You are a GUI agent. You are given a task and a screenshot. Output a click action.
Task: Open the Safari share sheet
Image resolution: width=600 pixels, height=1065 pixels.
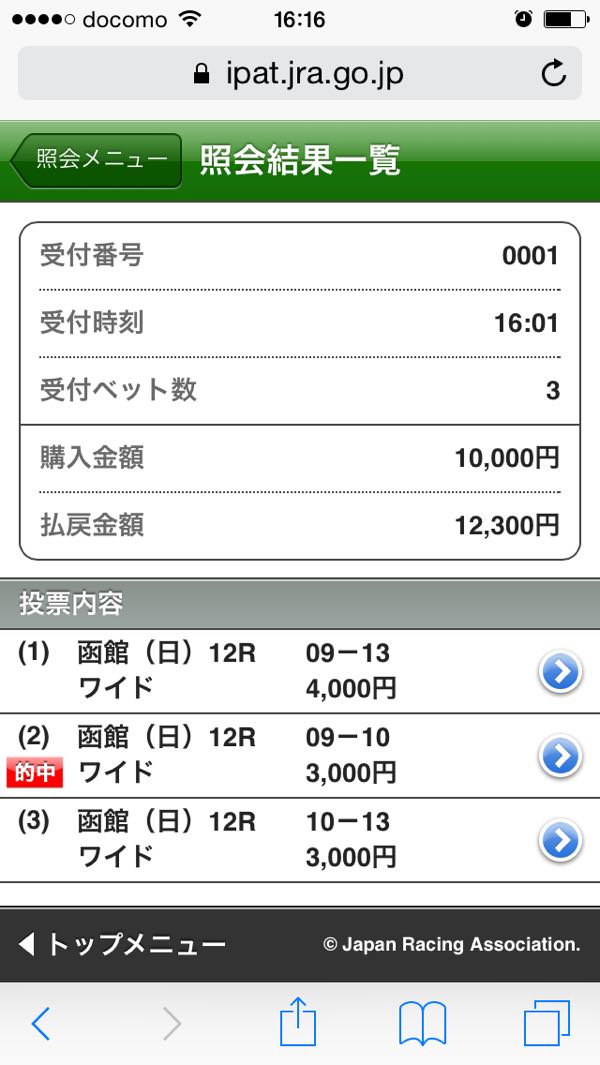pos(298,1023)
